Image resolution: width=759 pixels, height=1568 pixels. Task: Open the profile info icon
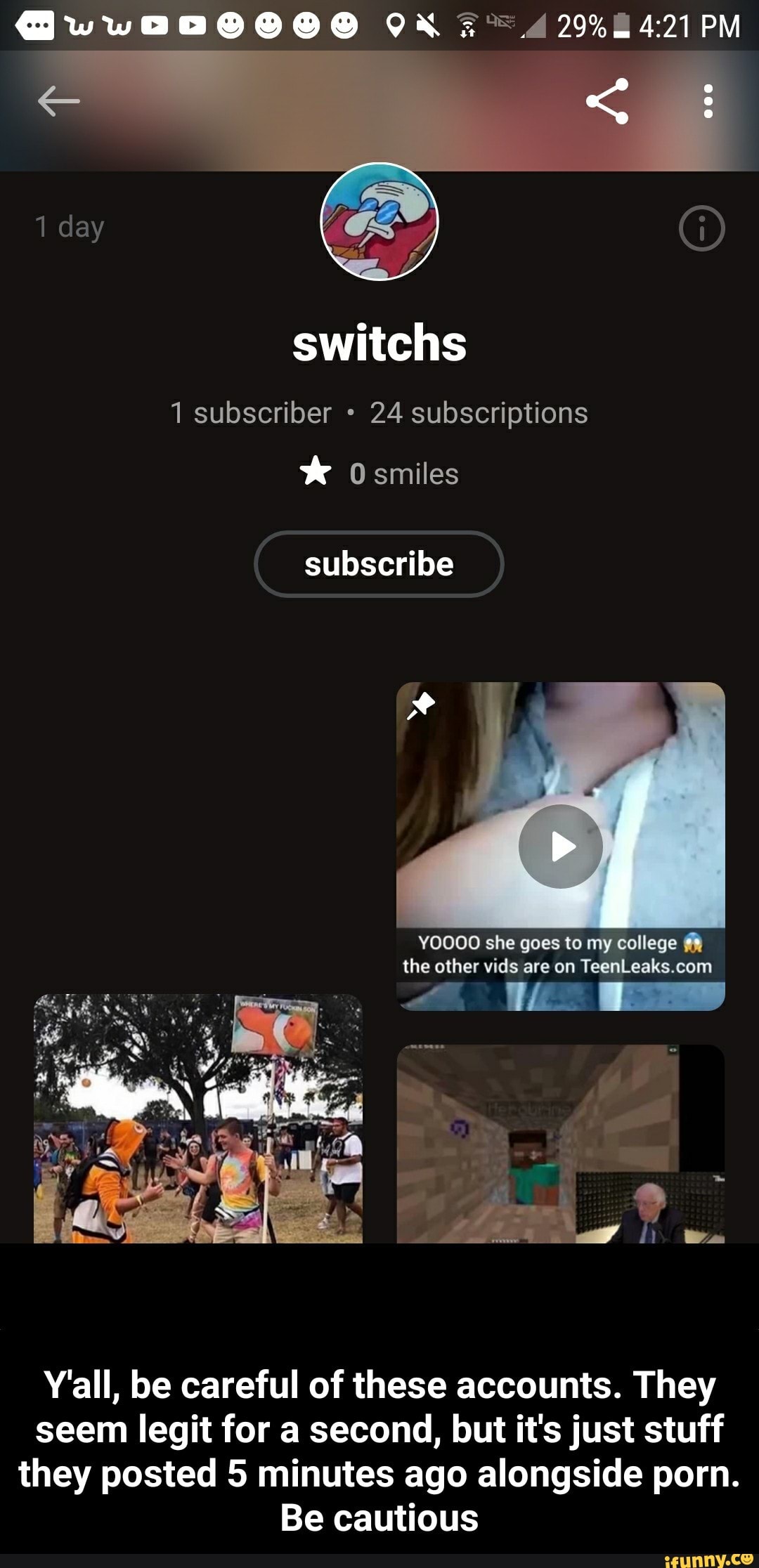tap(701, 228)
